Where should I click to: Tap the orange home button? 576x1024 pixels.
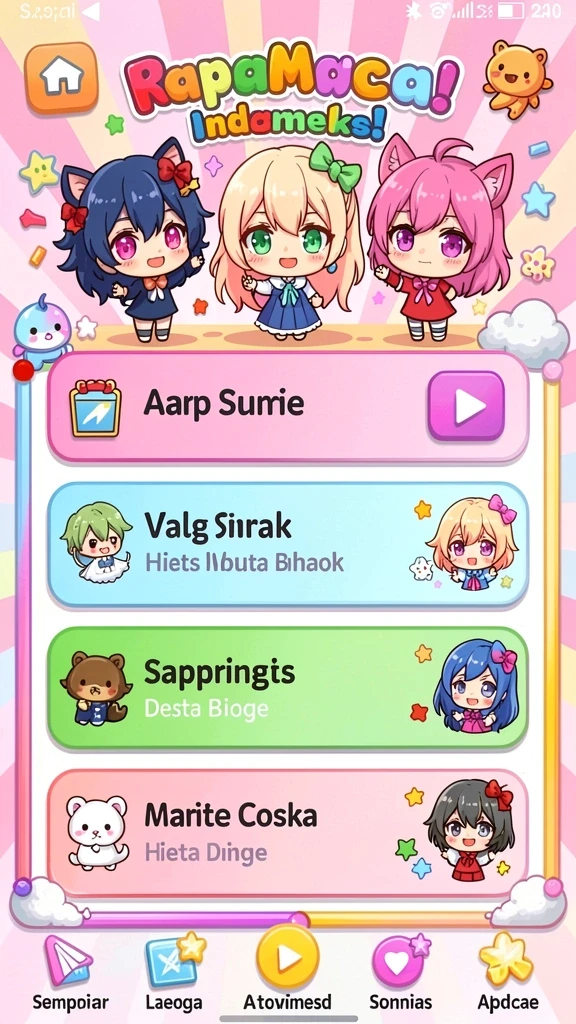pyautogui.click(x=61, y=78)
